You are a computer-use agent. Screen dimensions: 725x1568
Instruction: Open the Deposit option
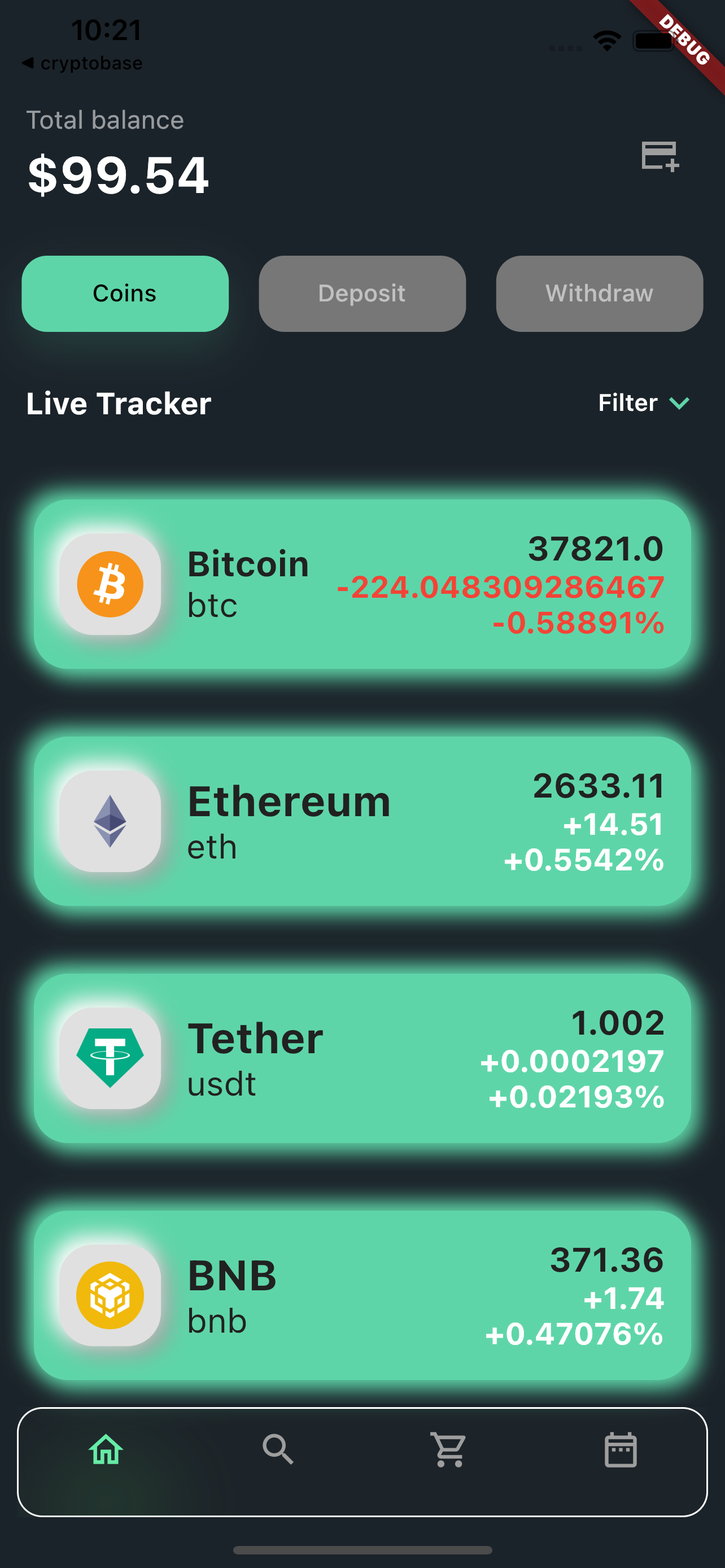[x=362, y=294]
